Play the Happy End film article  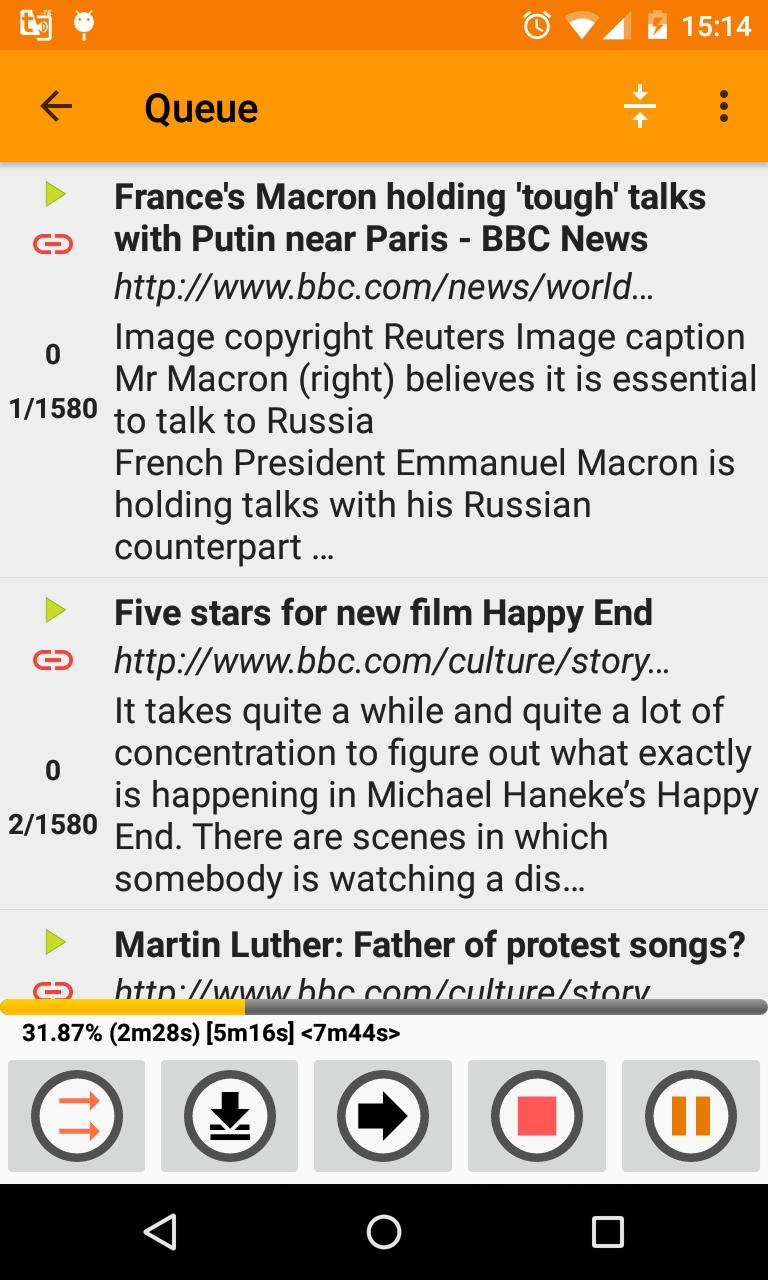[55, 610]
